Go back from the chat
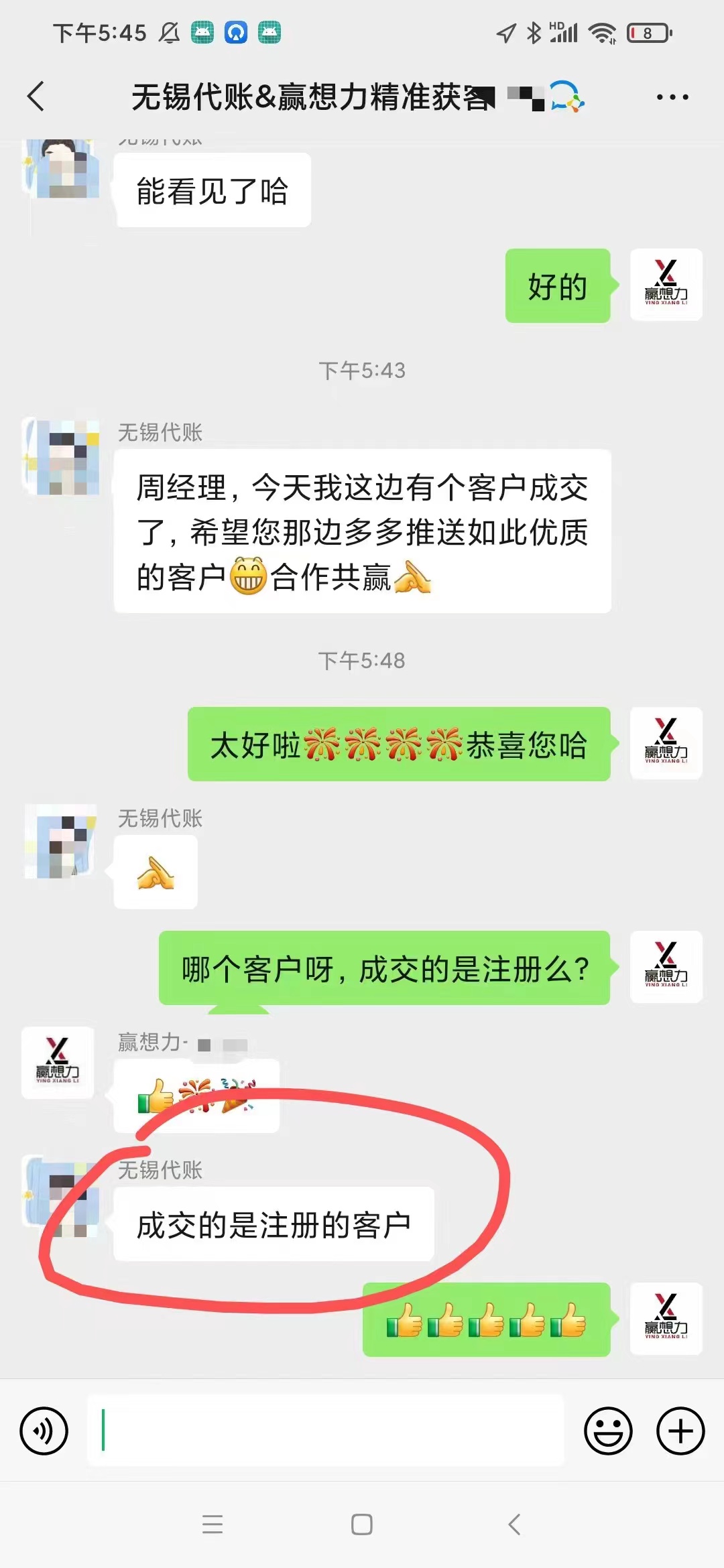 pos(37,96)
